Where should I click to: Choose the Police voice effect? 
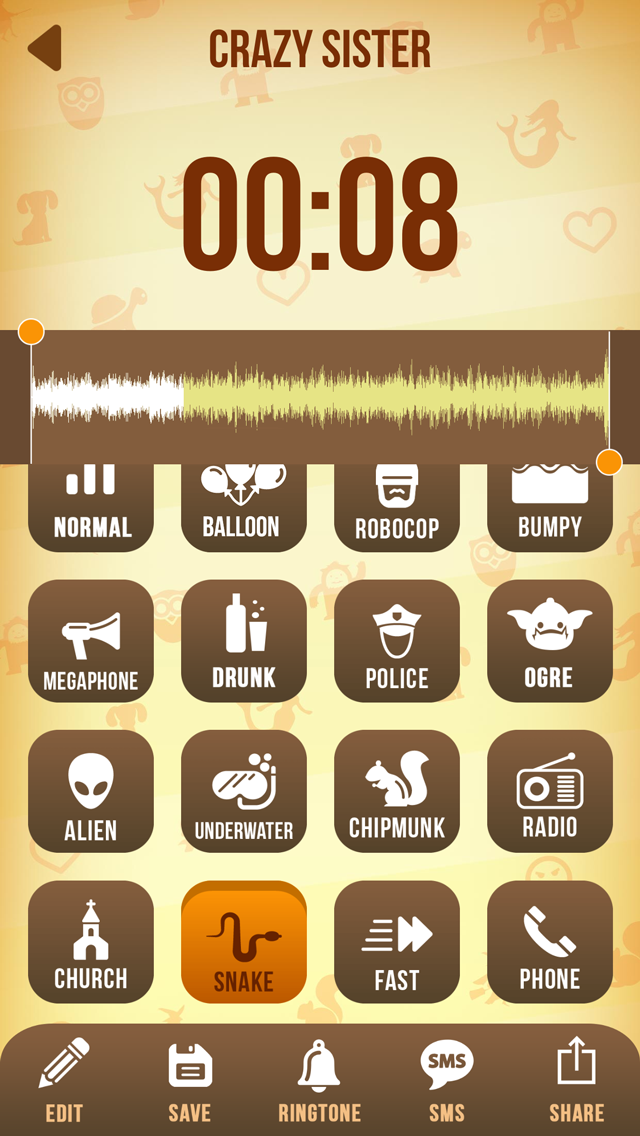(397, 641)
